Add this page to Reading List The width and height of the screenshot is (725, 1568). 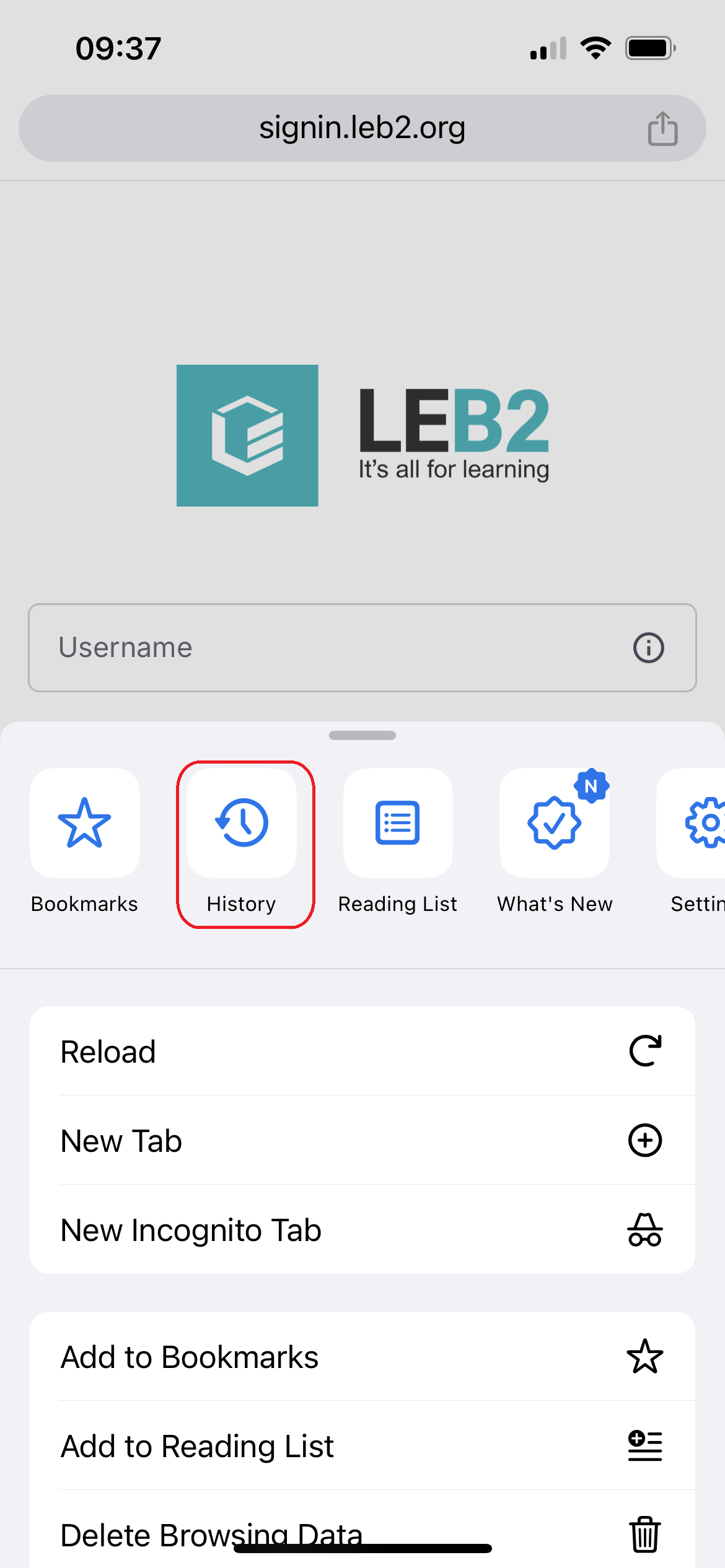click(362, 1446)
